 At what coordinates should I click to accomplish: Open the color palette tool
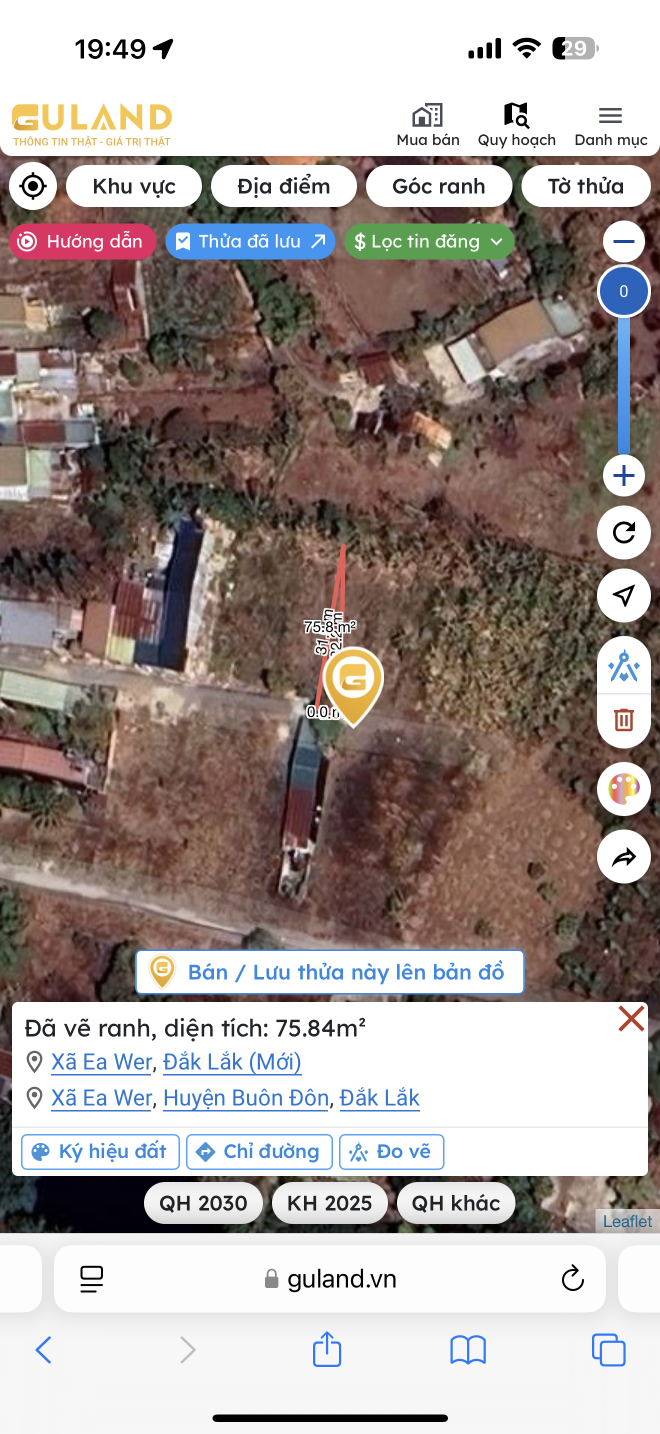click(624, 790)
